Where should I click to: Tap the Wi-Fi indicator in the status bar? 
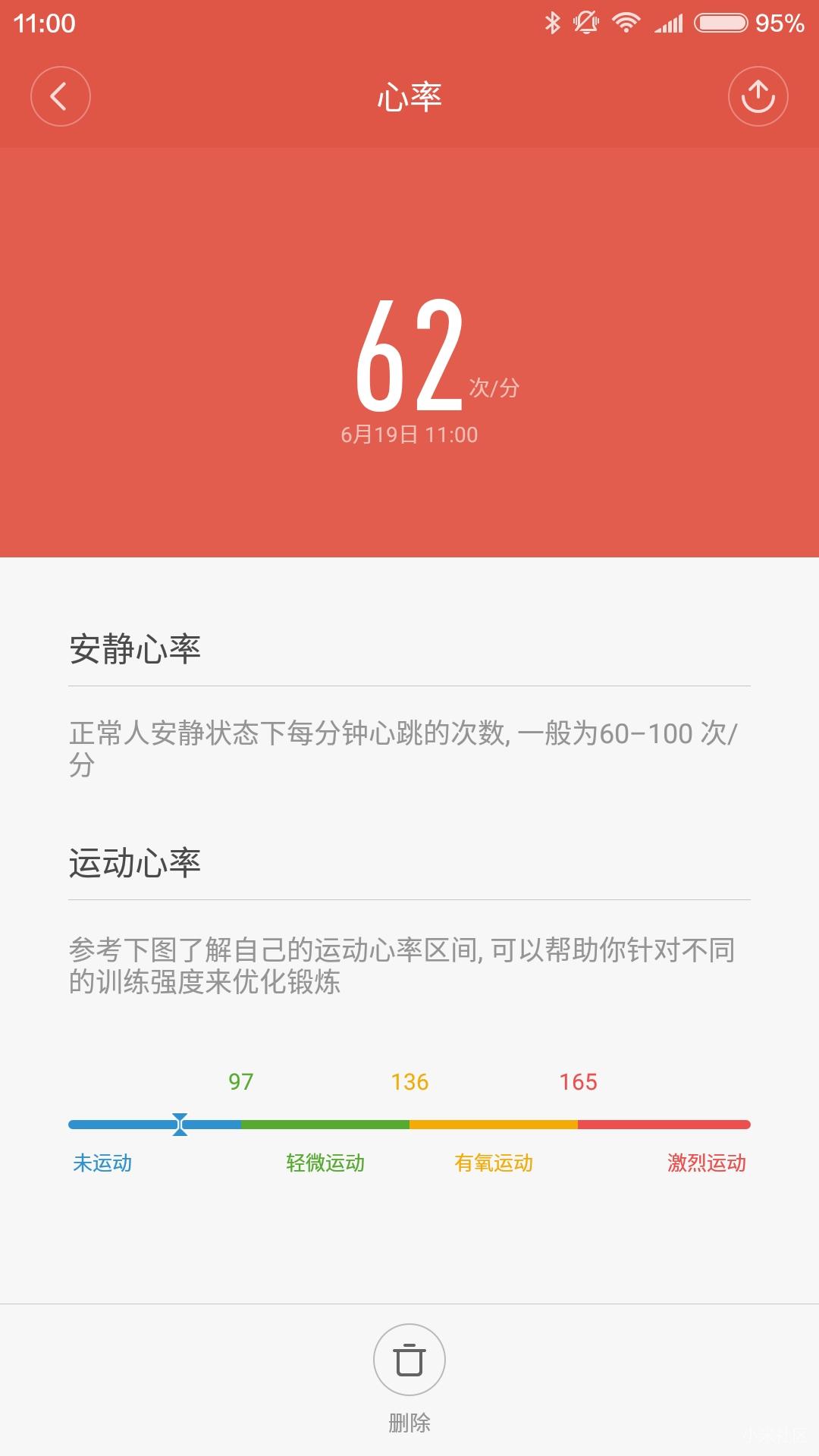coord(626,23)
